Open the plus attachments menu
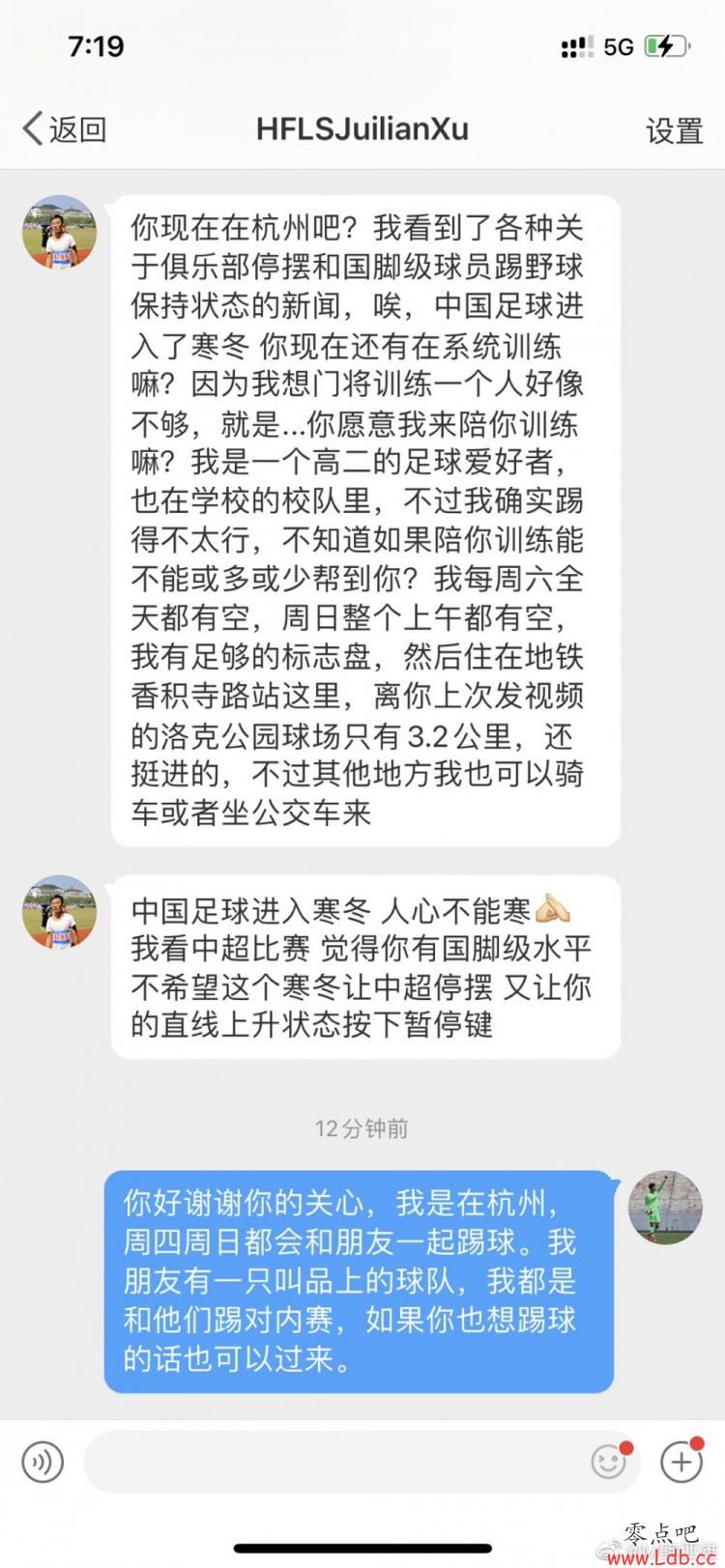 tap(681, 1462)
